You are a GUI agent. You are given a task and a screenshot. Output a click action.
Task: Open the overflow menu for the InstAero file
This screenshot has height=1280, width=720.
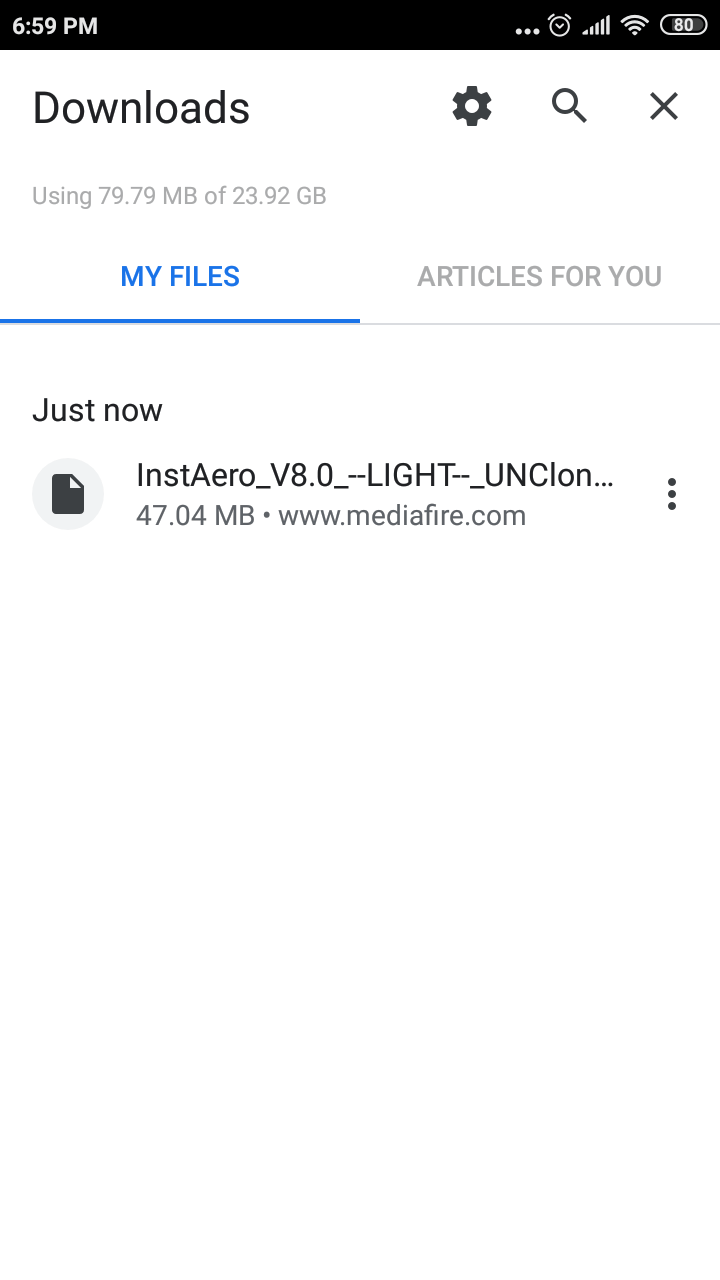tap(672, 494)
